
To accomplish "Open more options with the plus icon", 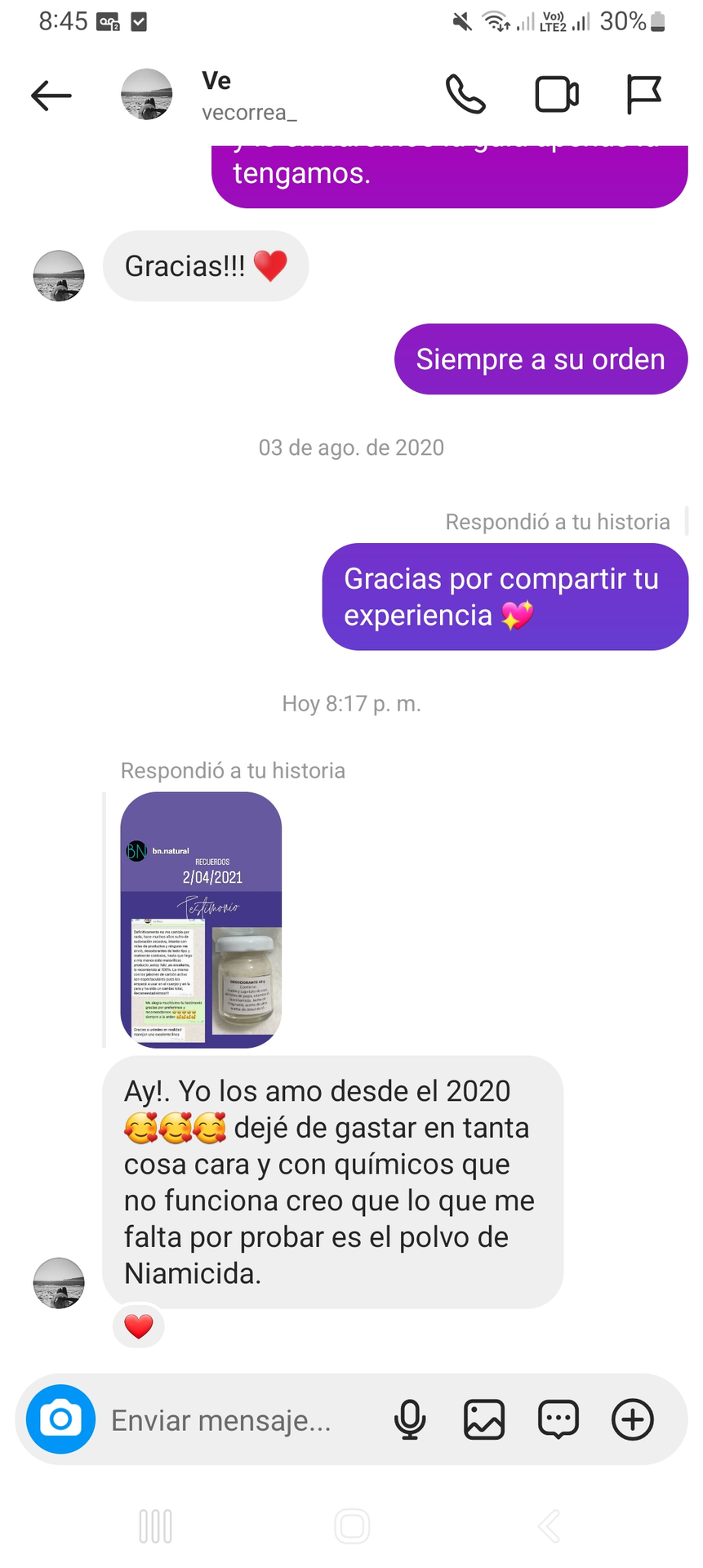I will pos(633,1419).
